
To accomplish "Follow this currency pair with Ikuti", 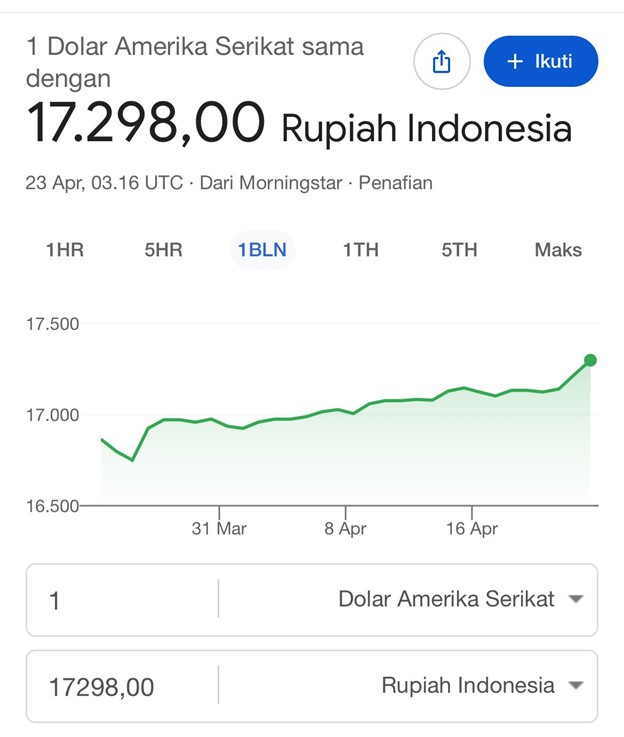I will [x=540, y=62].
